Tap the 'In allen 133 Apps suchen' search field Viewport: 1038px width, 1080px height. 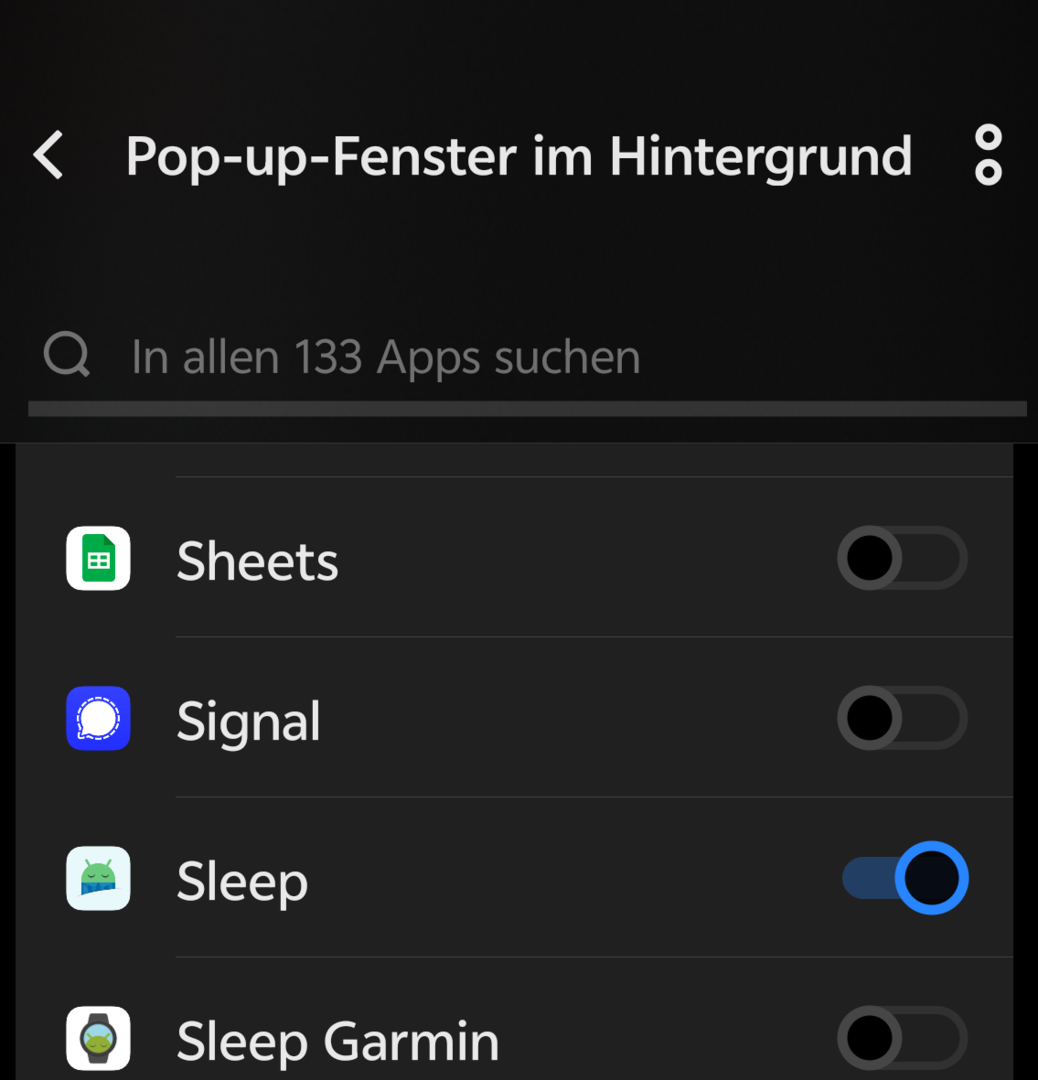385,358
